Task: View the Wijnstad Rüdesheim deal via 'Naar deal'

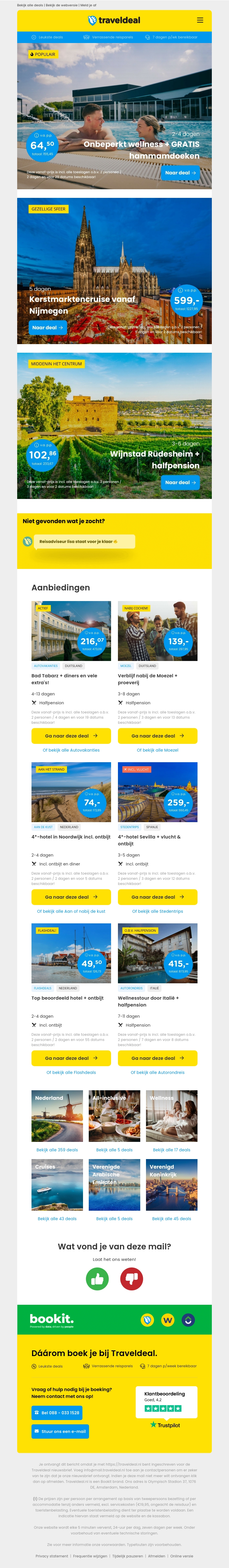Action: pyautogui.click(x=180, y=482)
